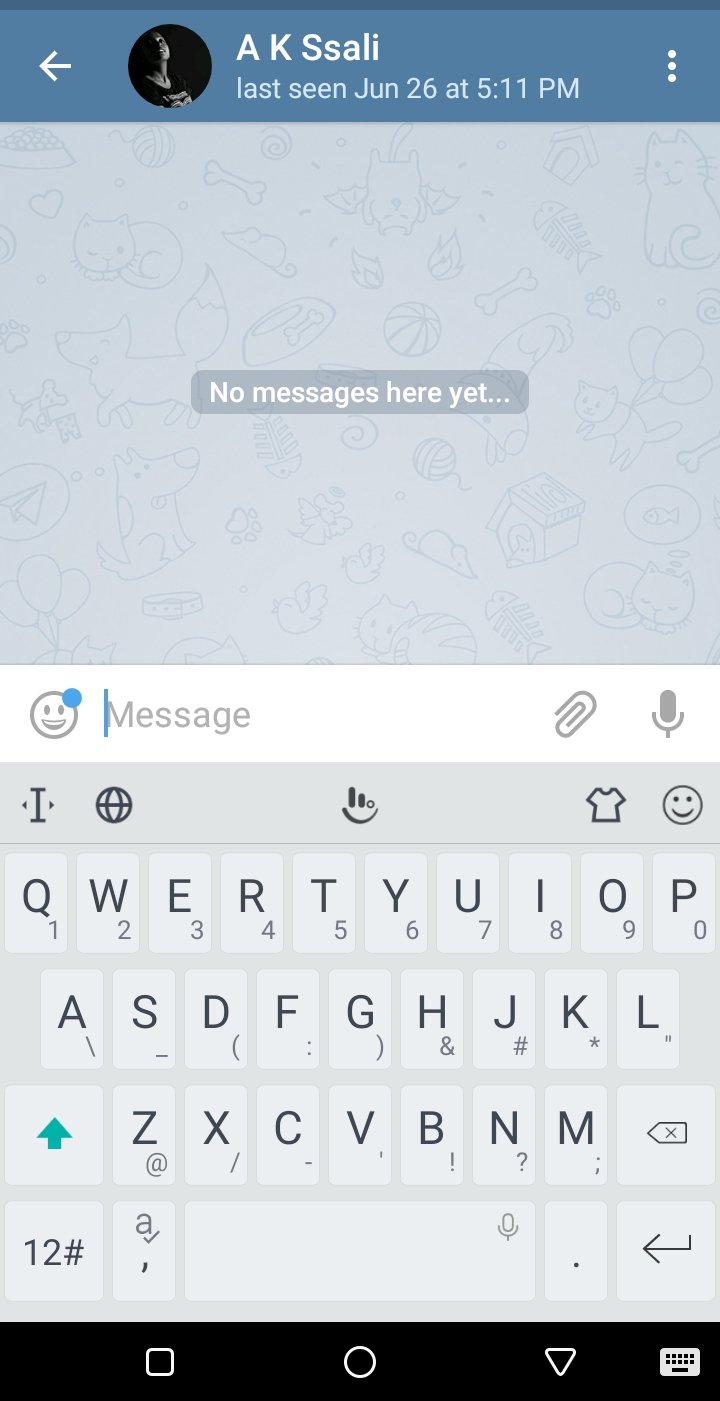Tap the keyboard backspace key
The width and height of the screenshot is (720, 1401).
(666, 1133)
